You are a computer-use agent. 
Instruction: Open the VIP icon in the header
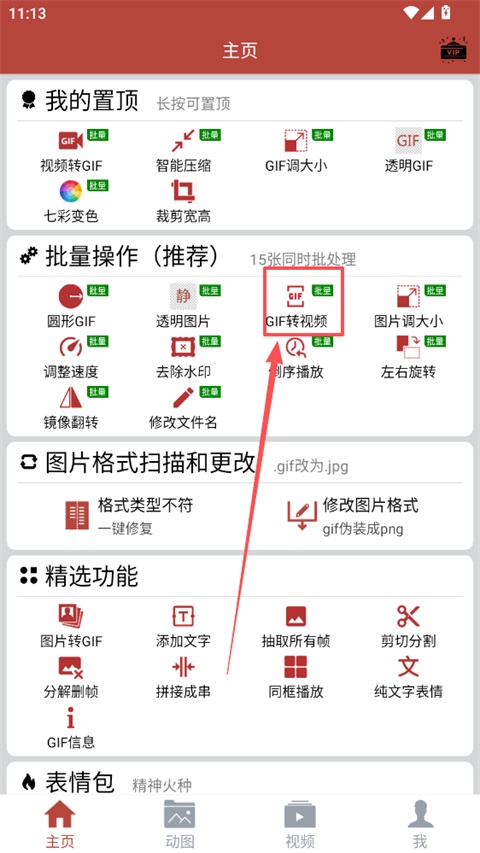(x=453, y=50)
